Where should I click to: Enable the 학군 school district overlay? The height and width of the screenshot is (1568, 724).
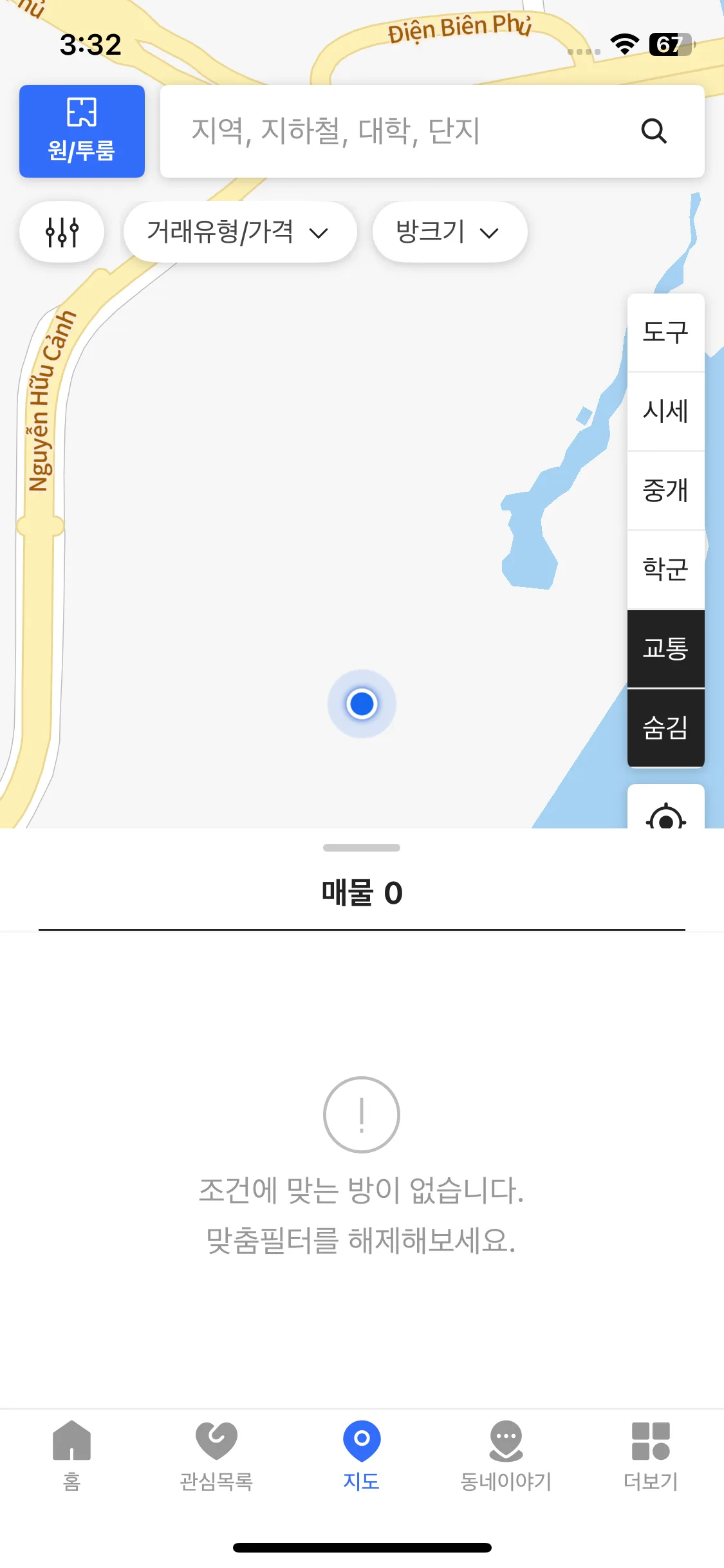(665, 569)
